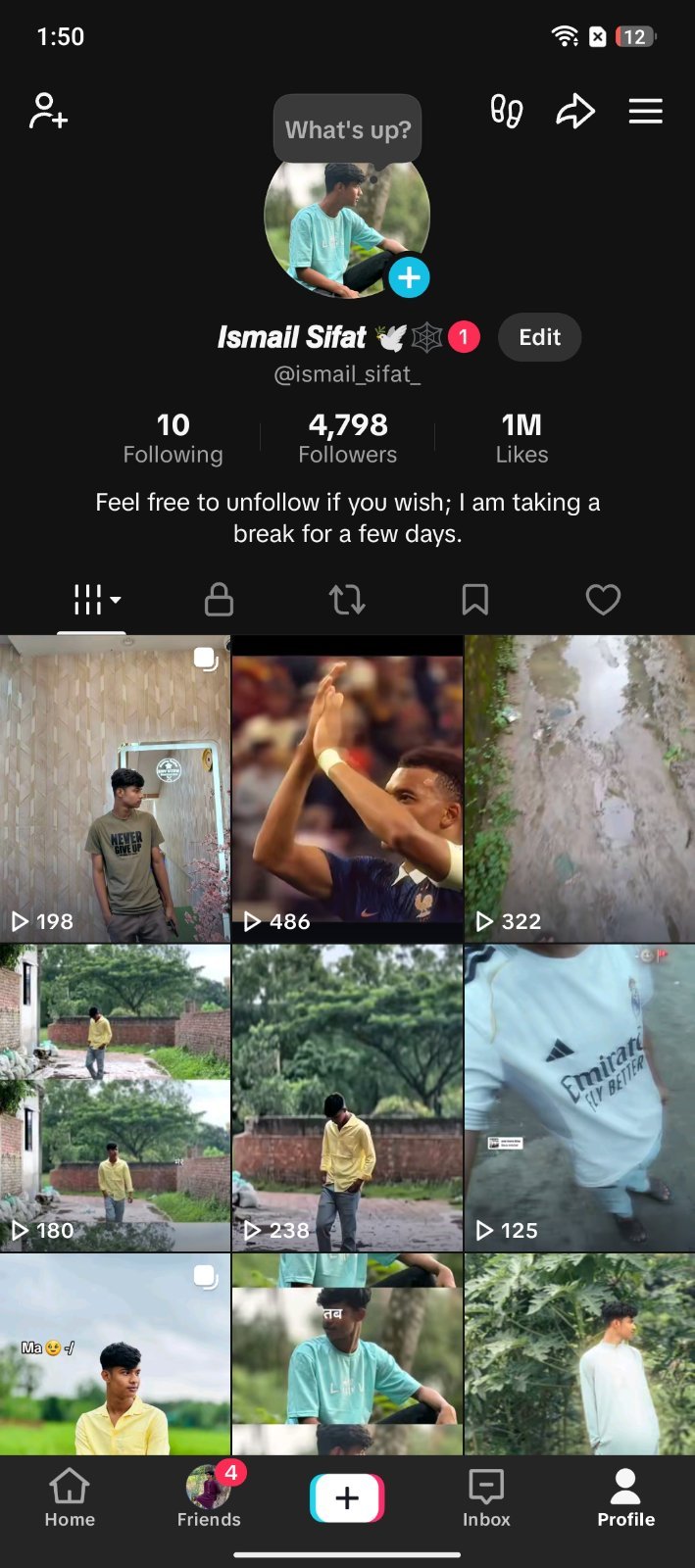Switch to the reposts tab
Screen dimensions: 695x1568
(x=347, y=599)
